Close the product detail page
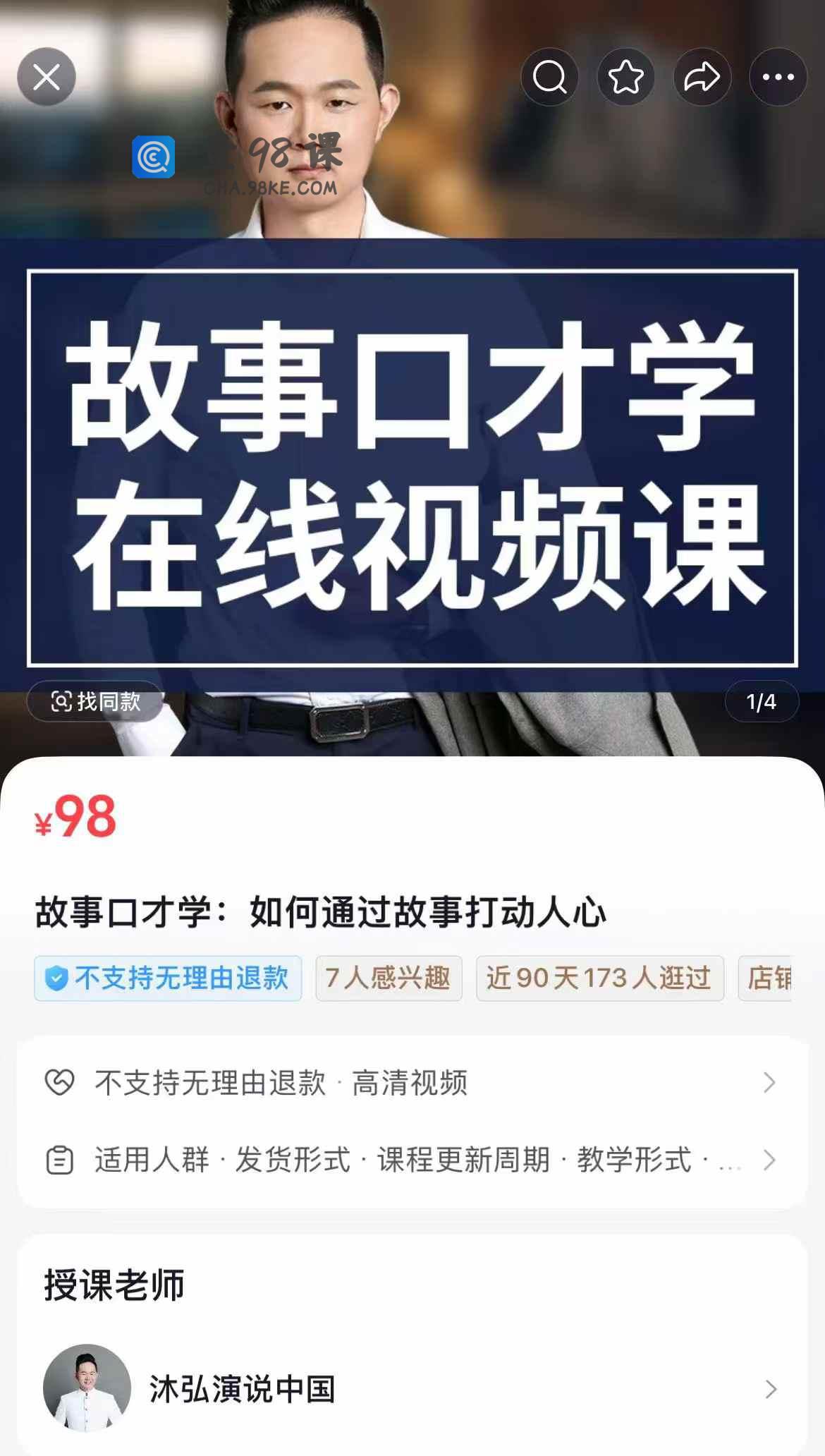825x1456 pixels. (47, 77)
